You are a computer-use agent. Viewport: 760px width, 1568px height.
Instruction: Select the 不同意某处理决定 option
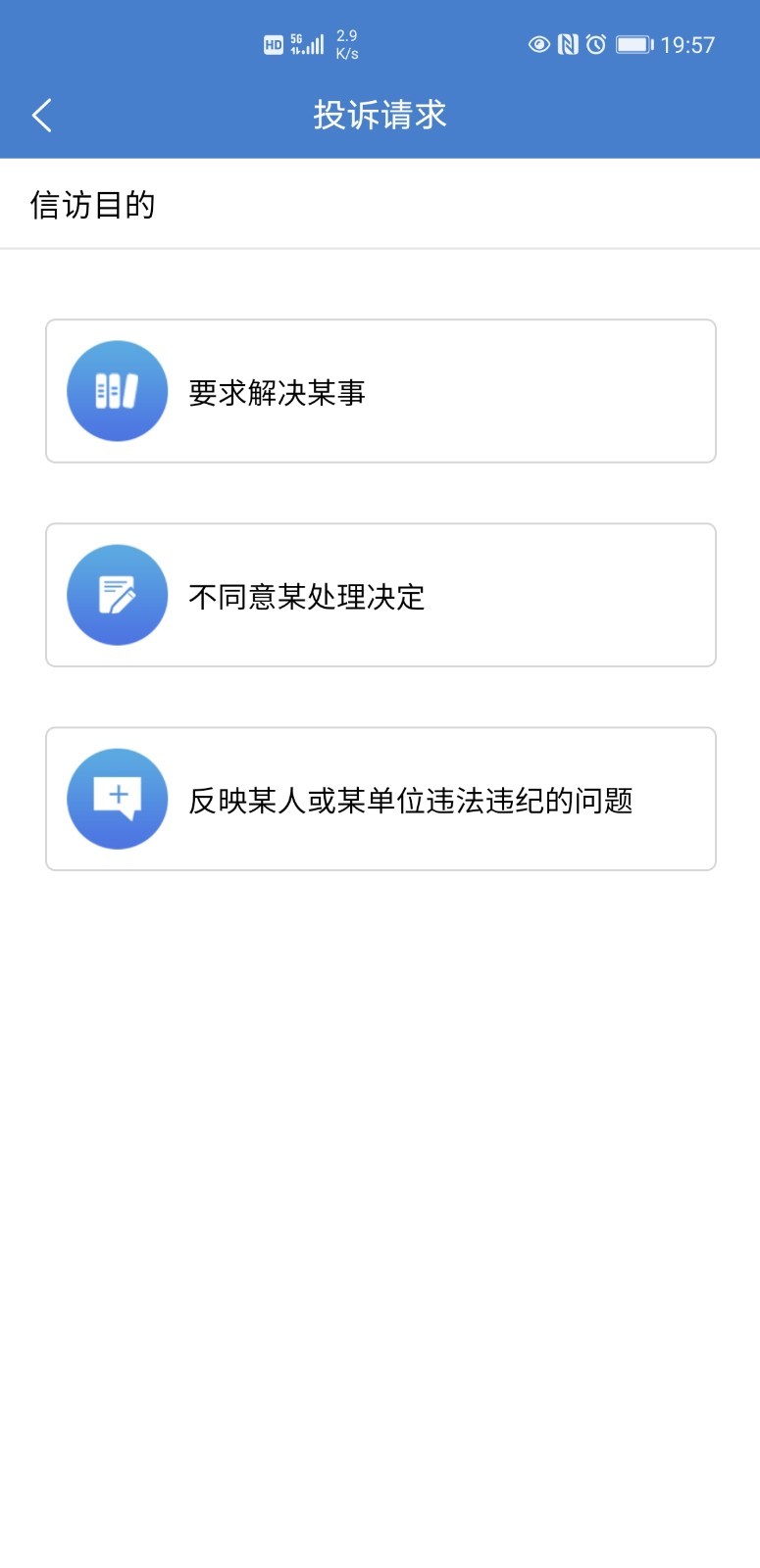[307, 595]
